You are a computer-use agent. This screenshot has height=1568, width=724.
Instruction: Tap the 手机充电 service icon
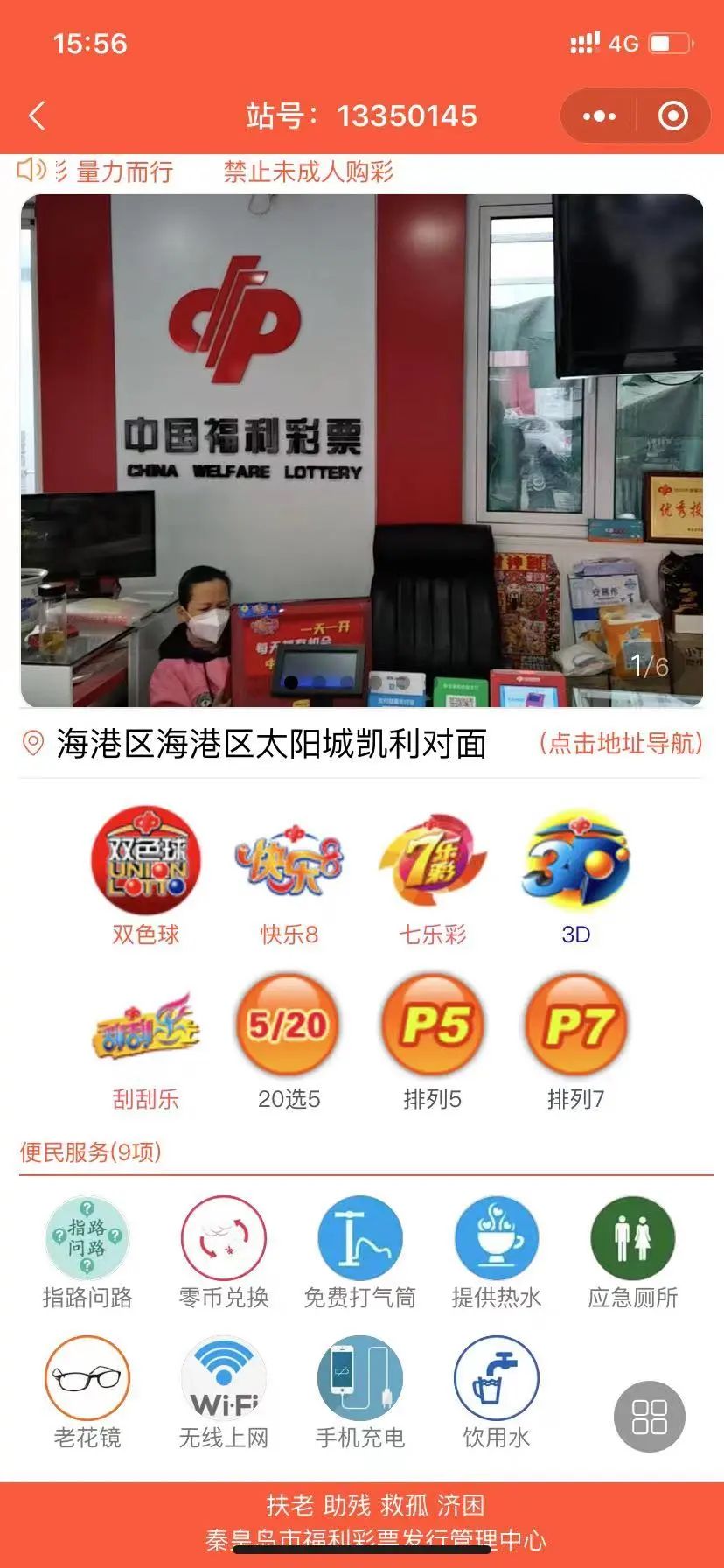(359, 1378)
